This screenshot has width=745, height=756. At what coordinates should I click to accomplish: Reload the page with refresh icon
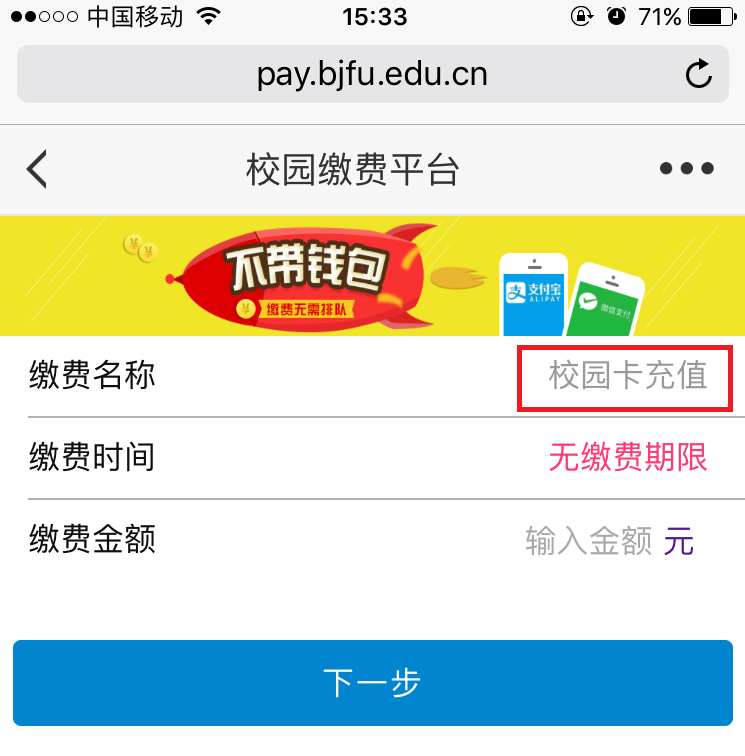[699, 74]
